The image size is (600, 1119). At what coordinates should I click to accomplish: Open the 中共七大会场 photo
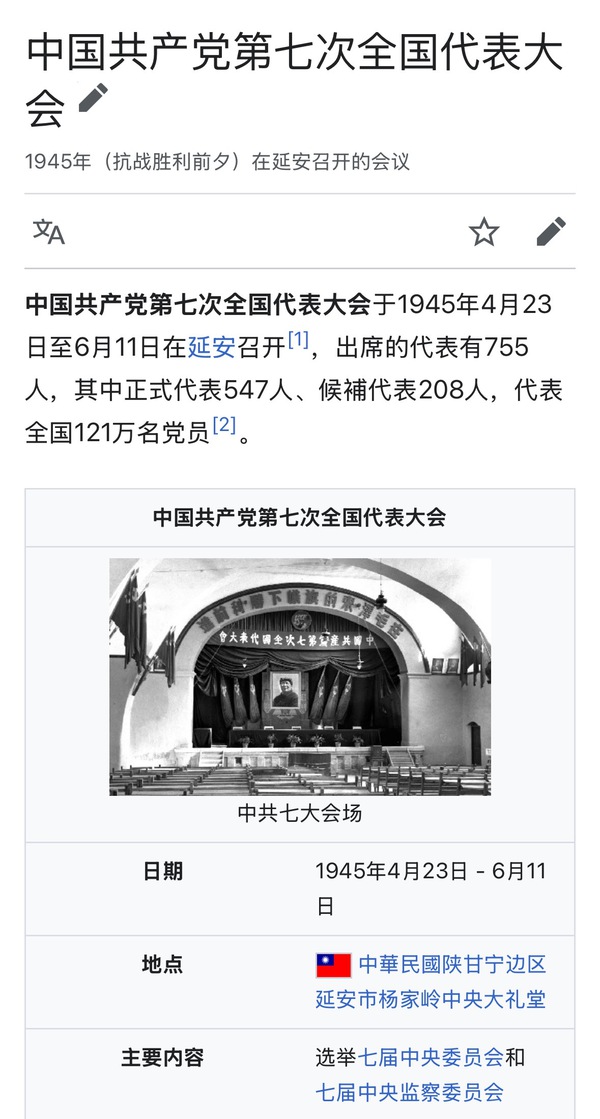tap(300, 677)
